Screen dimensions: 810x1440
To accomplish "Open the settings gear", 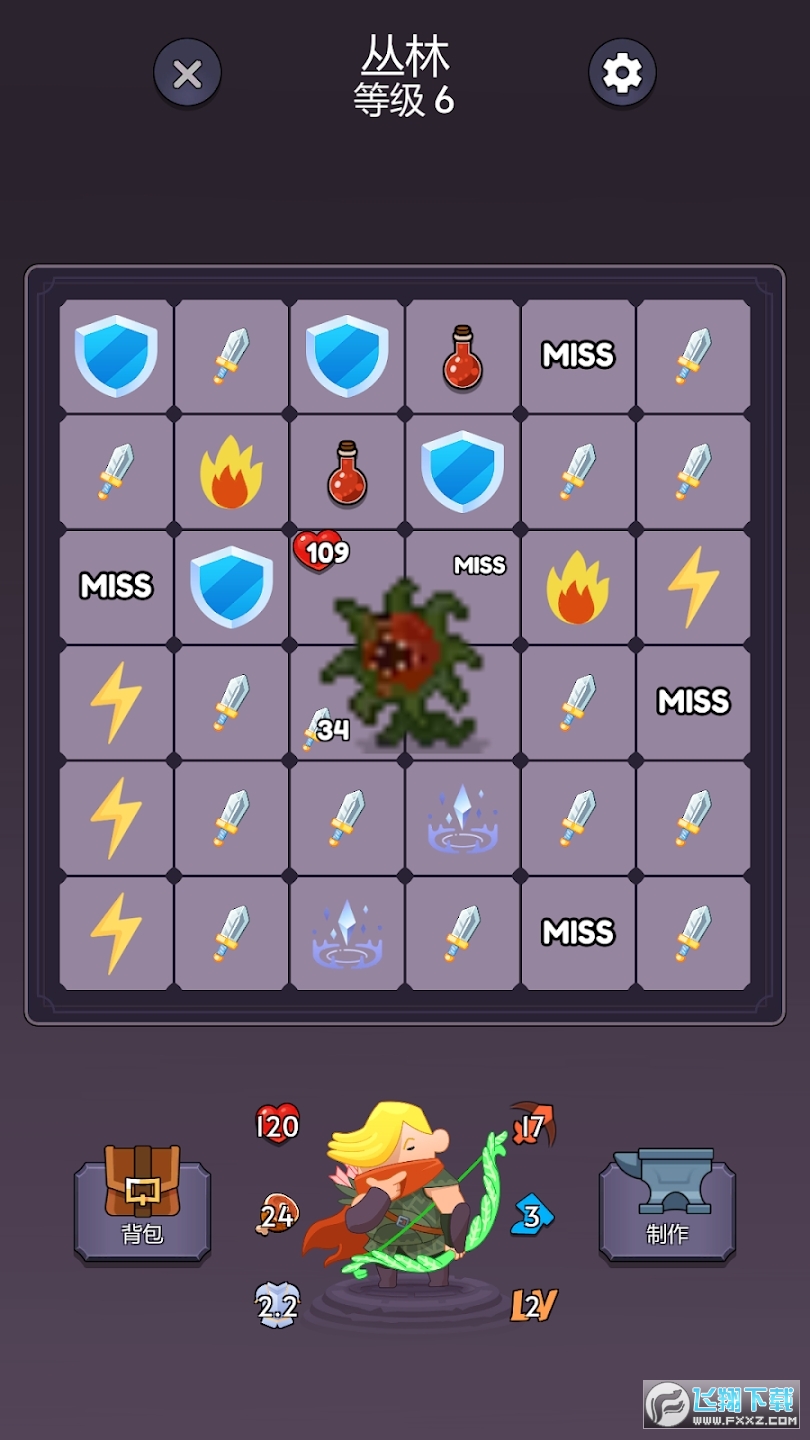I will pos(622,73).
